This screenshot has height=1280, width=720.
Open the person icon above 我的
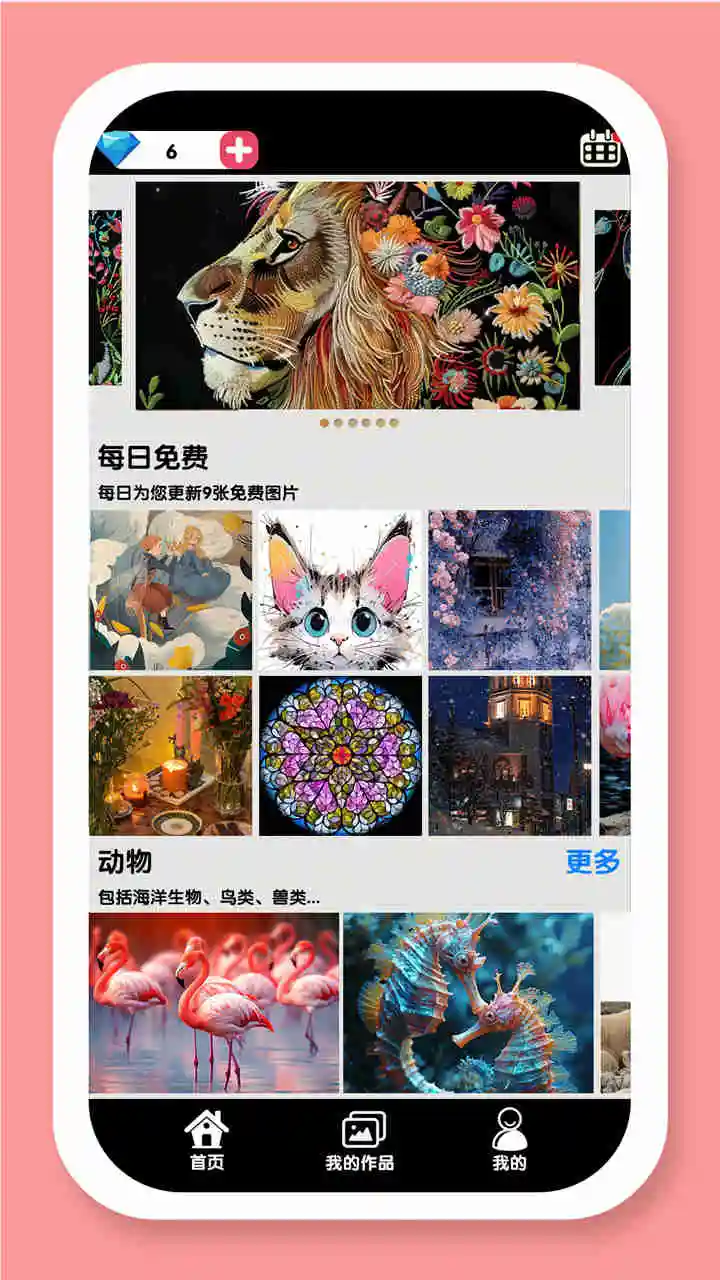click(x=510, y=1128)
